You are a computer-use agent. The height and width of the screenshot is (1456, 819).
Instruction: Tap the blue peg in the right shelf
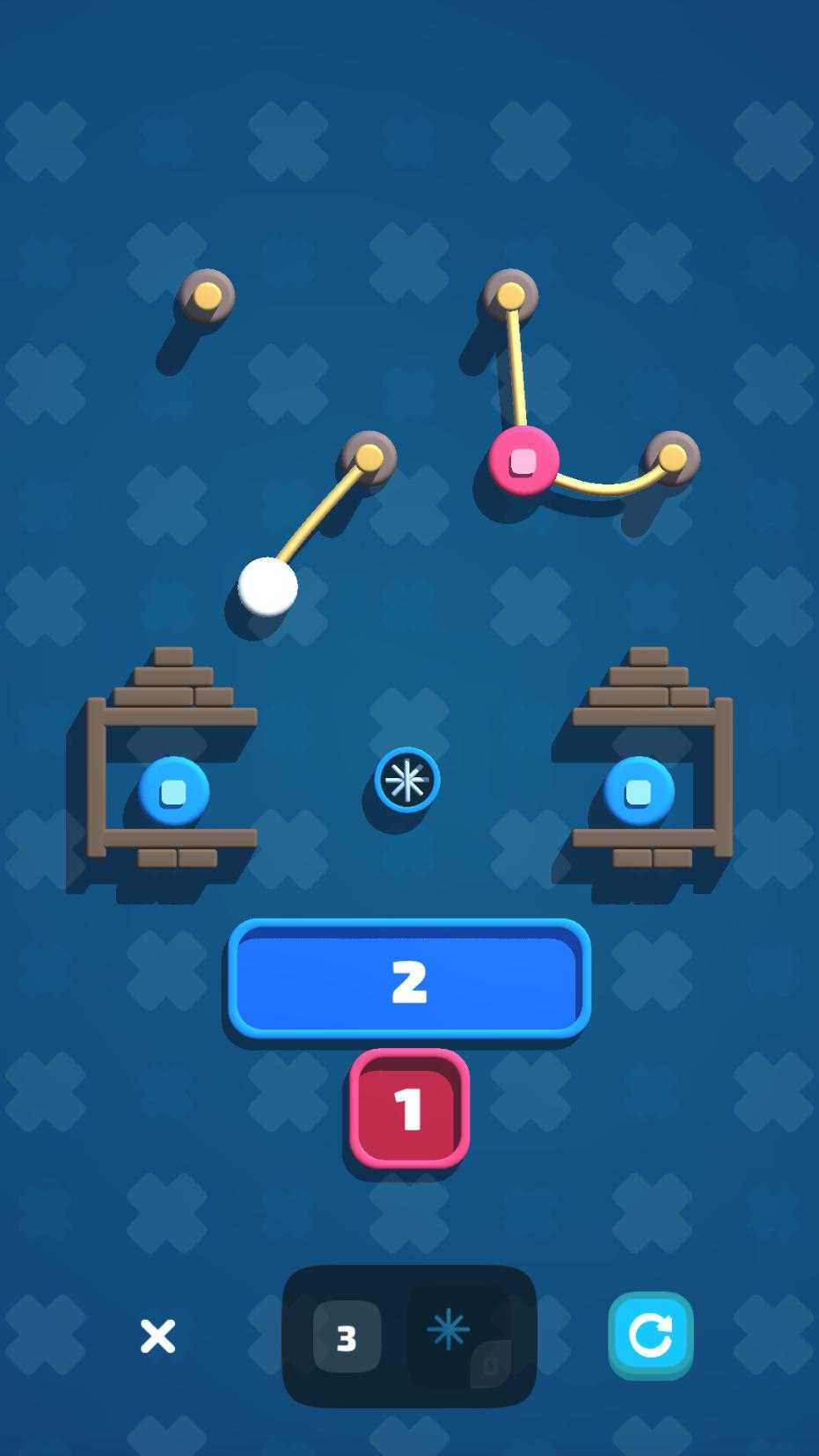point(639,791)
